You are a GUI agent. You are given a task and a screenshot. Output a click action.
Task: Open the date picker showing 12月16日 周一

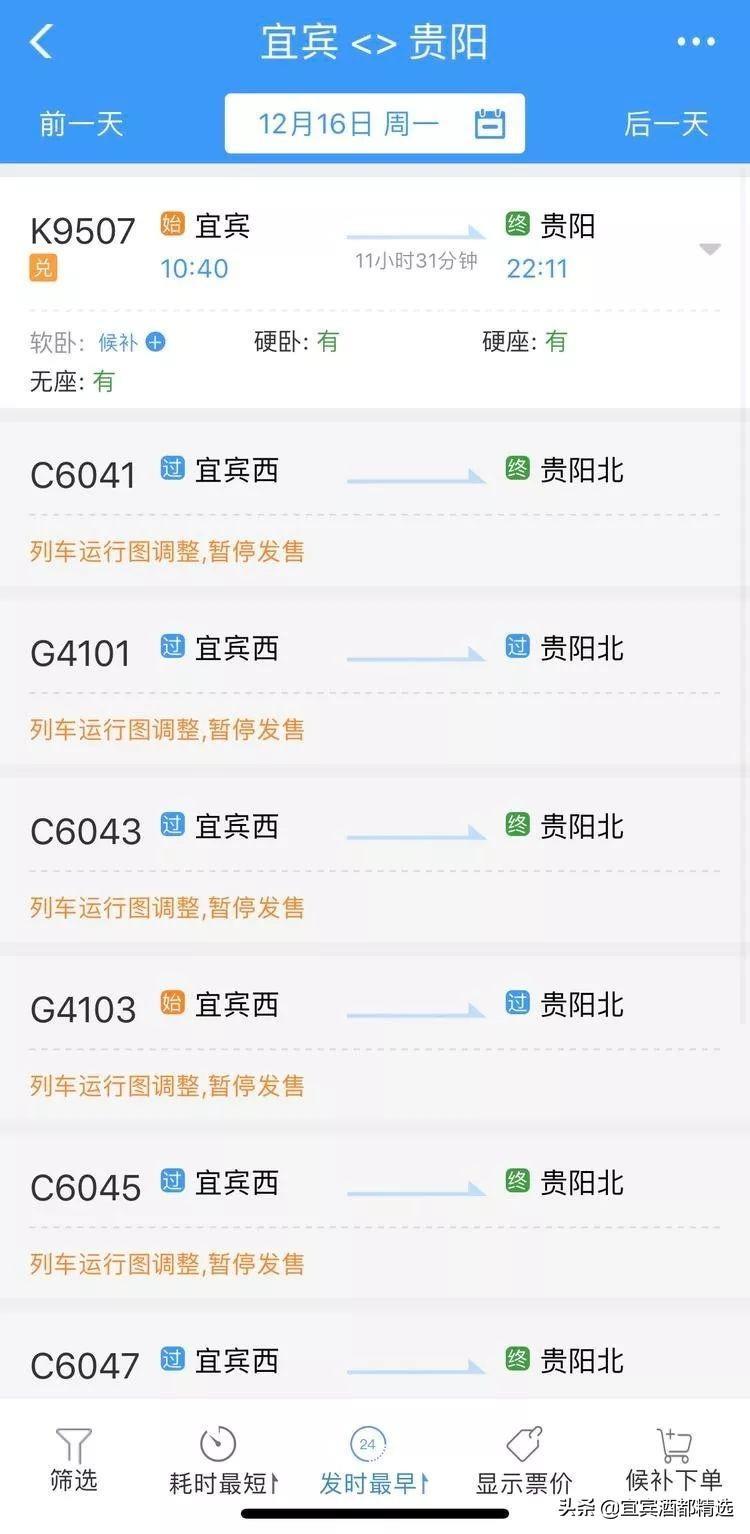(x=375, y=124)
